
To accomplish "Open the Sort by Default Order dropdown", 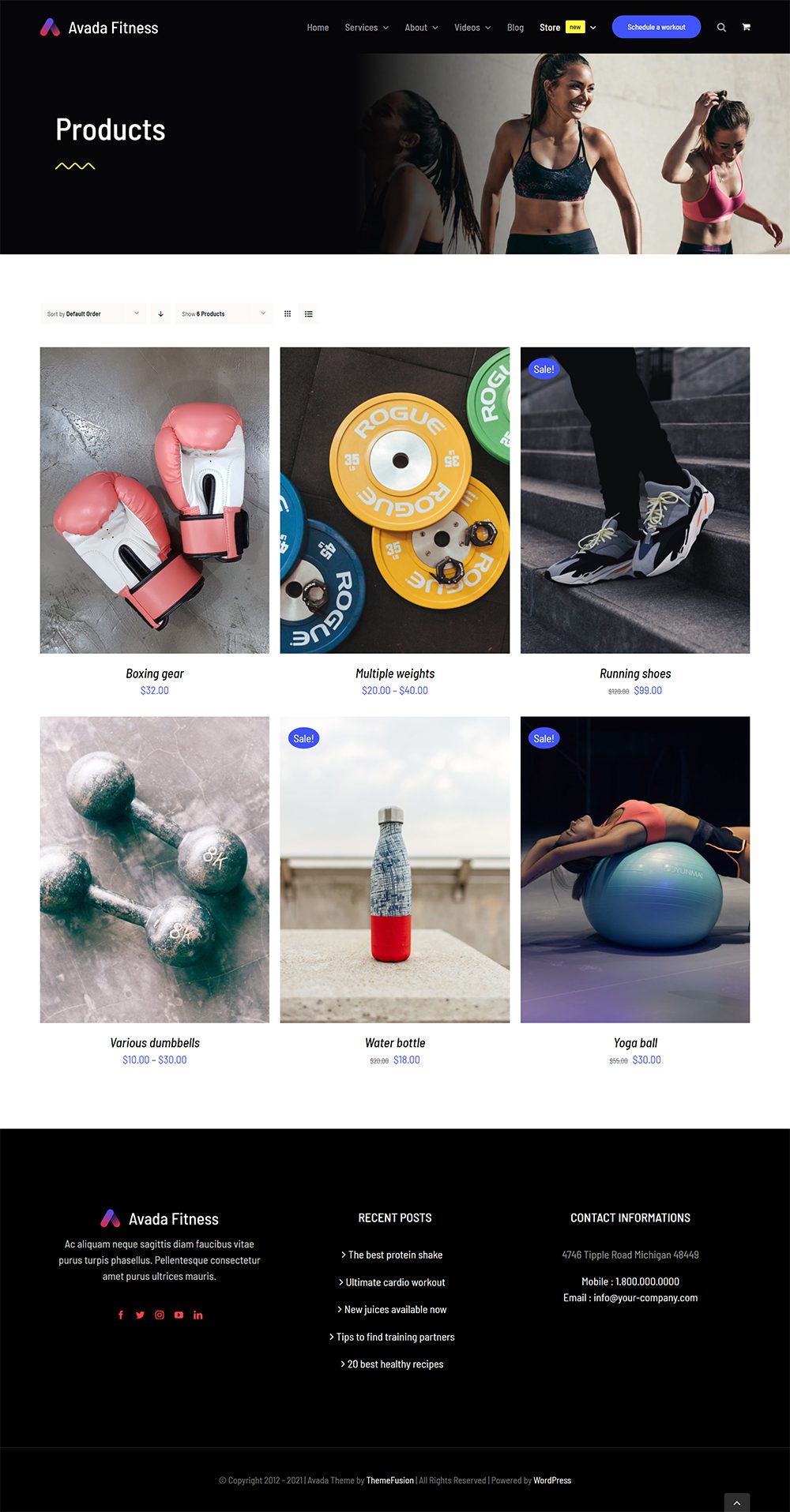I will (93, 313).
